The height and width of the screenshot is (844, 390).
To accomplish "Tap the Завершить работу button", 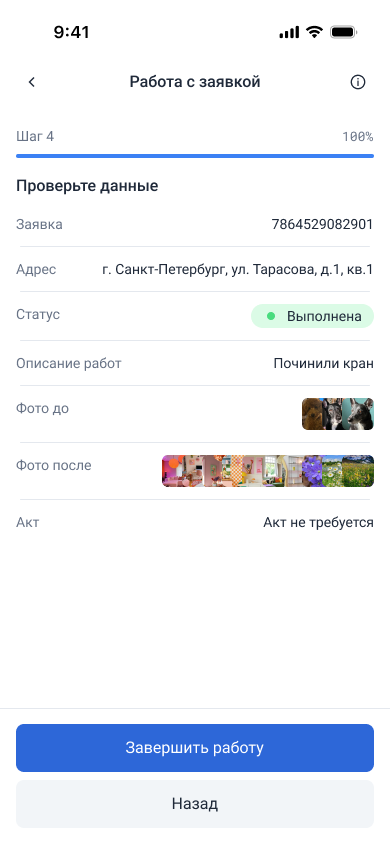I will [195, 748].
